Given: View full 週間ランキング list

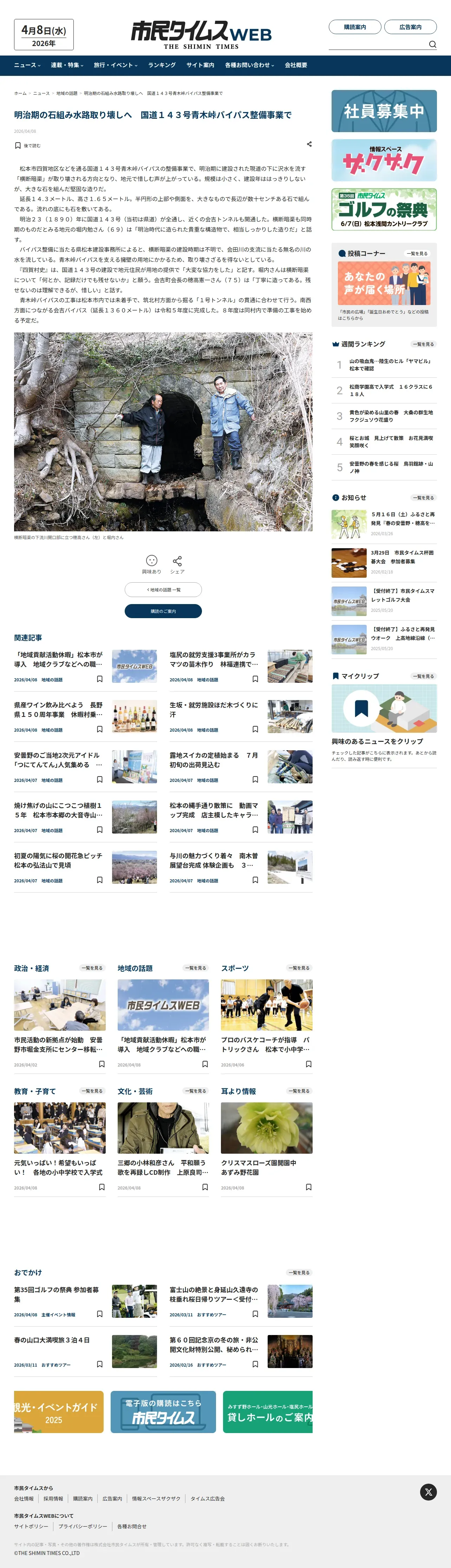Looking at the screenshot, I should click(x=423, y=344).
